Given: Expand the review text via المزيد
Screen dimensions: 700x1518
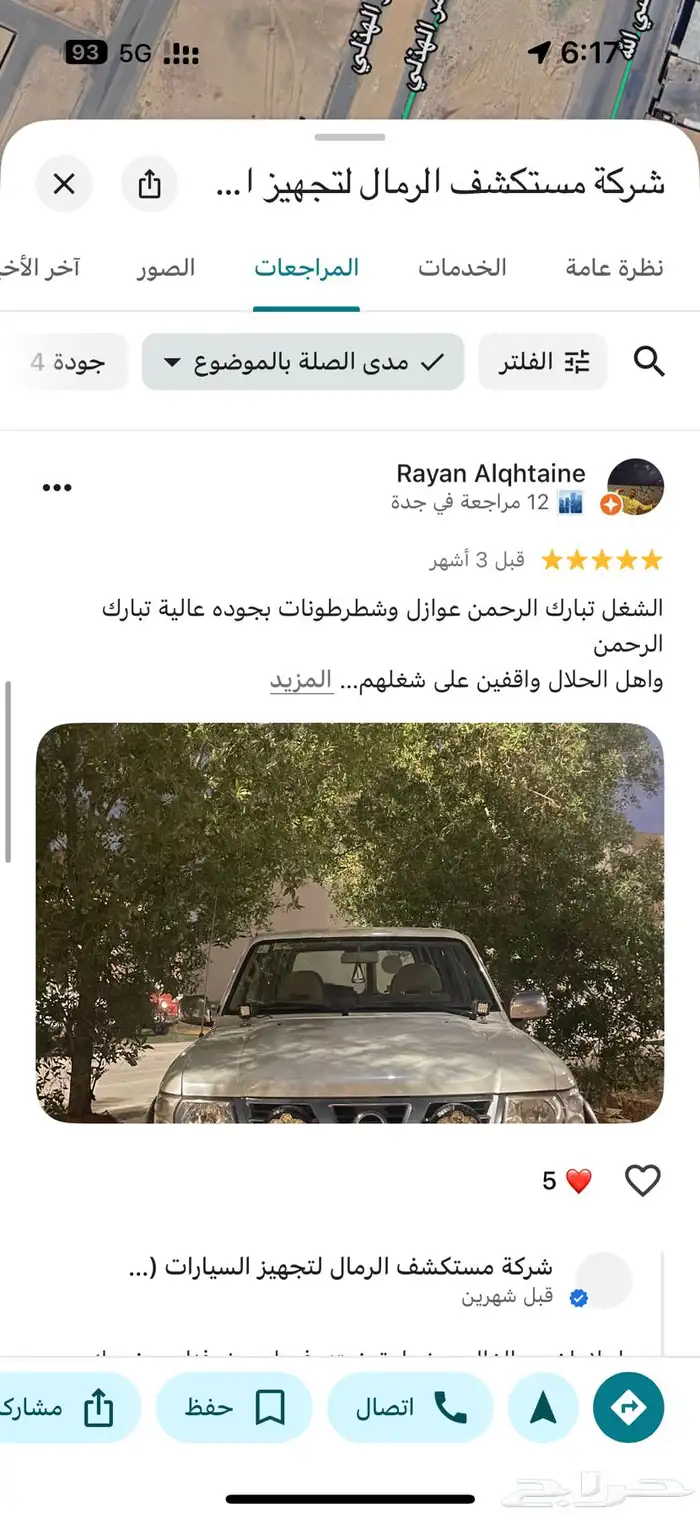Looking at the screenshot, I should click(301, 681).
